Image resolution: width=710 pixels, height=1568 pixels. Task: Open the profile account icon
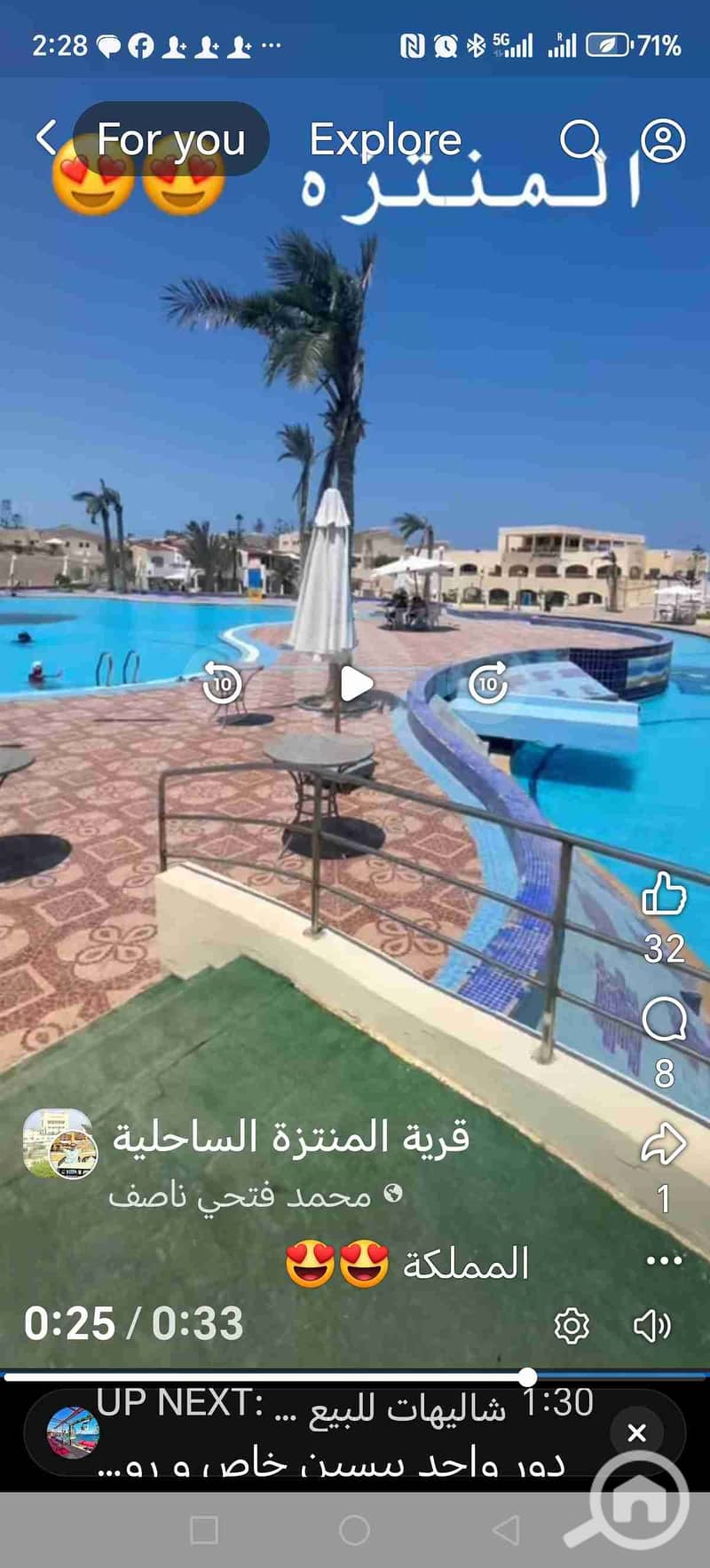click(x=662, y=140)
